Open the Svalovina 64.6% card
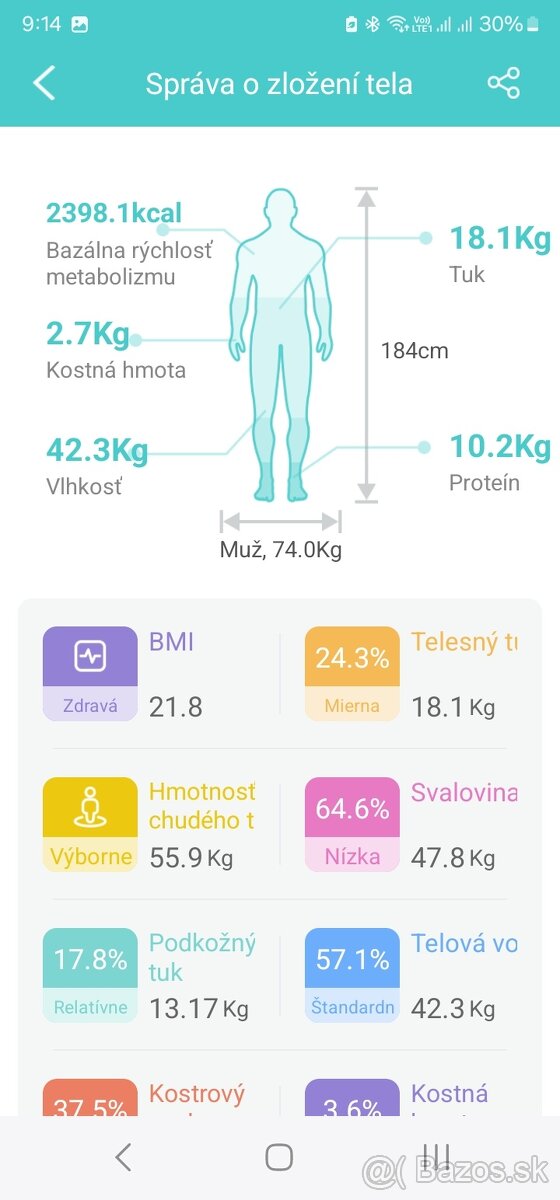This screenshot has width=560, height=1200. coord(411,825)
